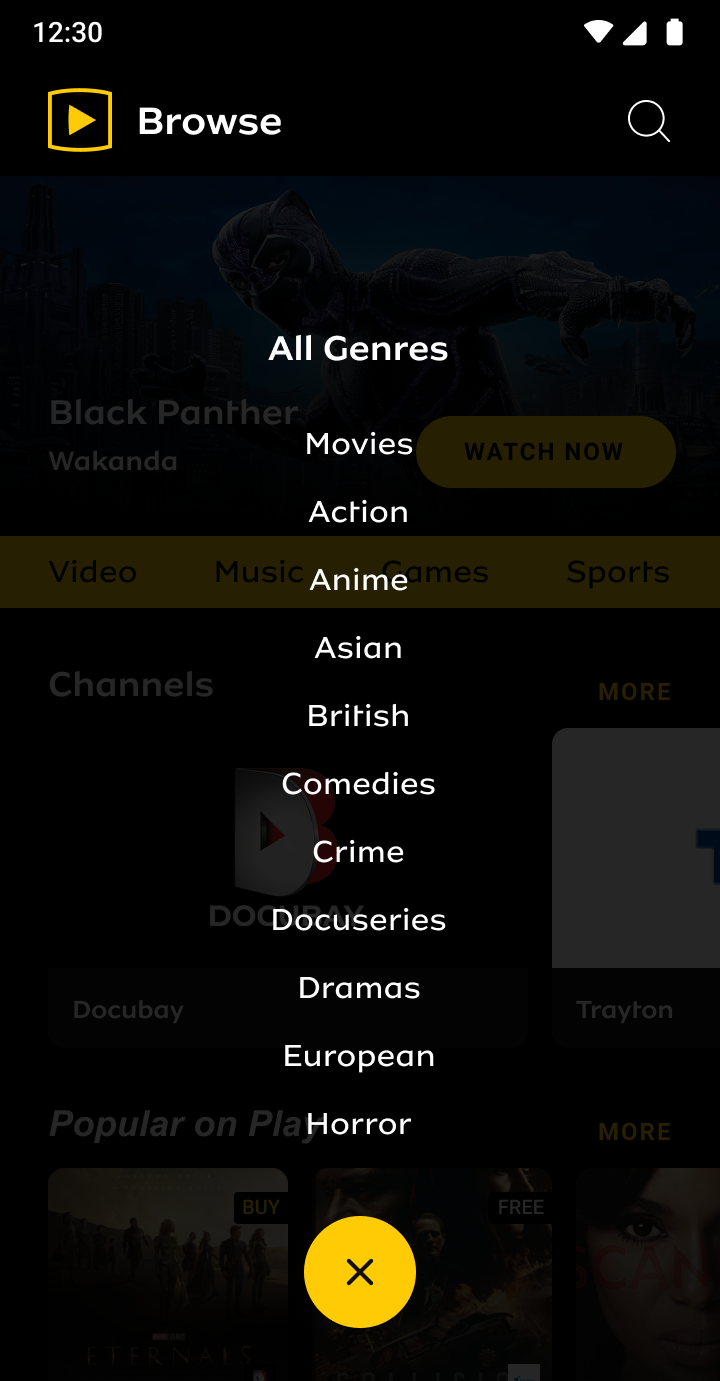This screenshot has width=720, height=1381.
Task: Tap the Crime genre
Action: click(x=359, y=852)
